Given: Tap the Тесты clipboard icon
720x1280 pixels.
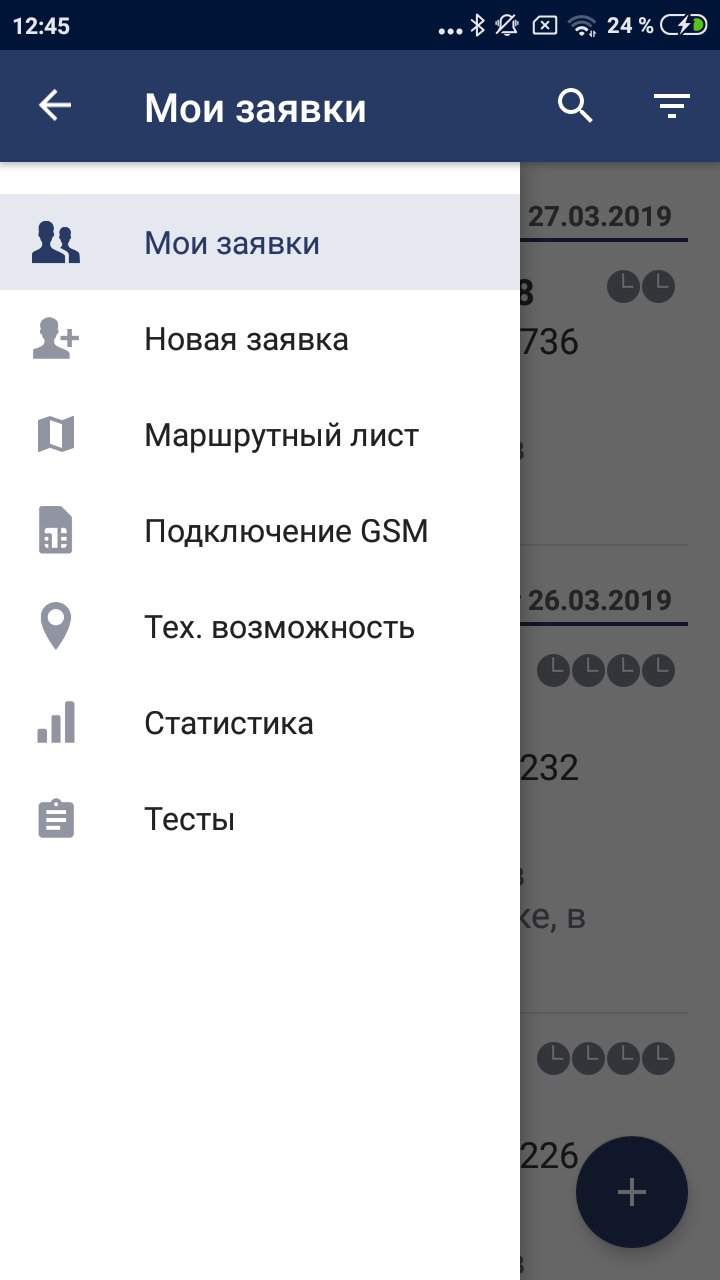Looking at the screenshot, I should click(x=55, y=818).
